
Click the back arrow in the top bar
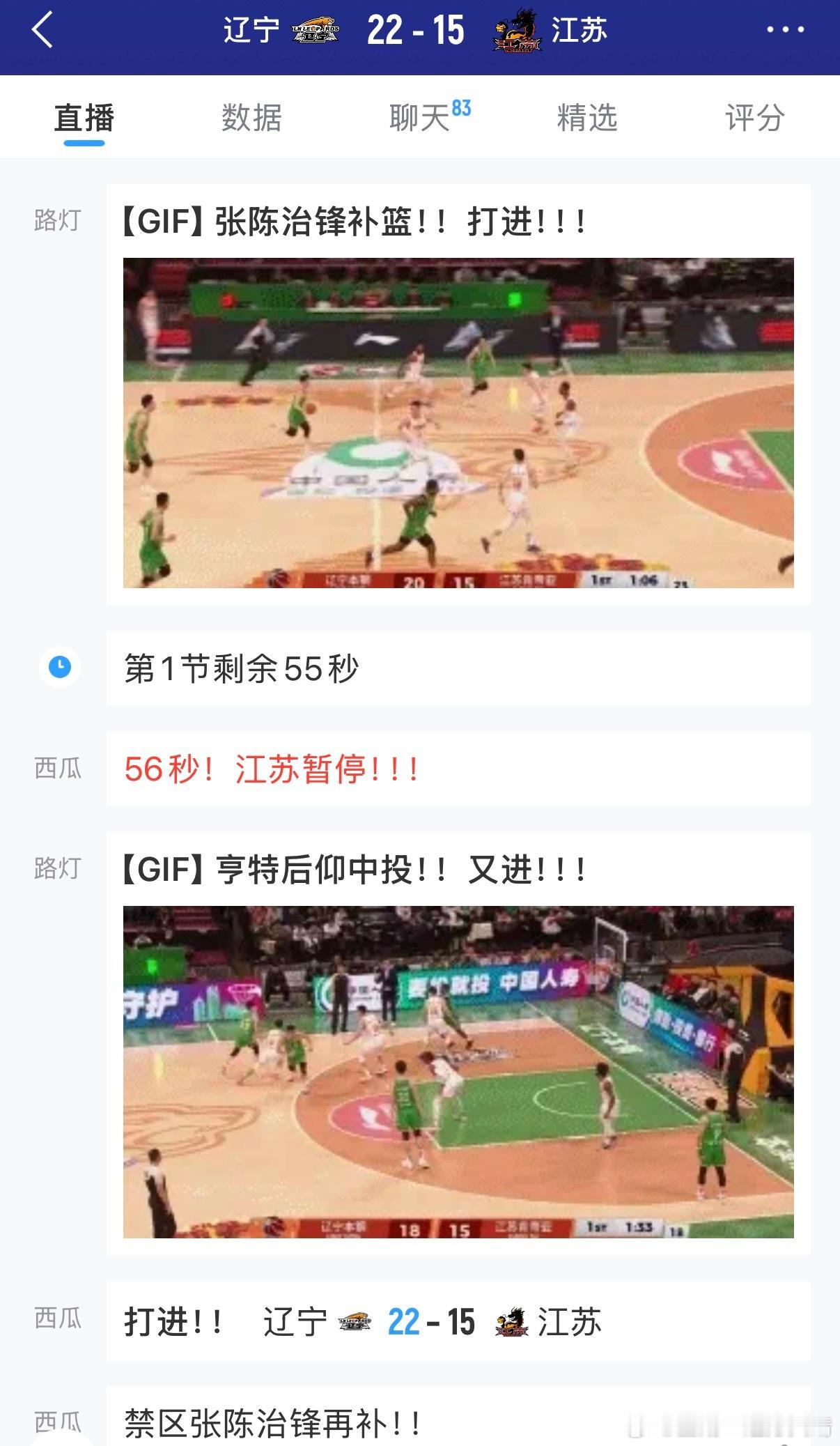(x=43, y=31)
